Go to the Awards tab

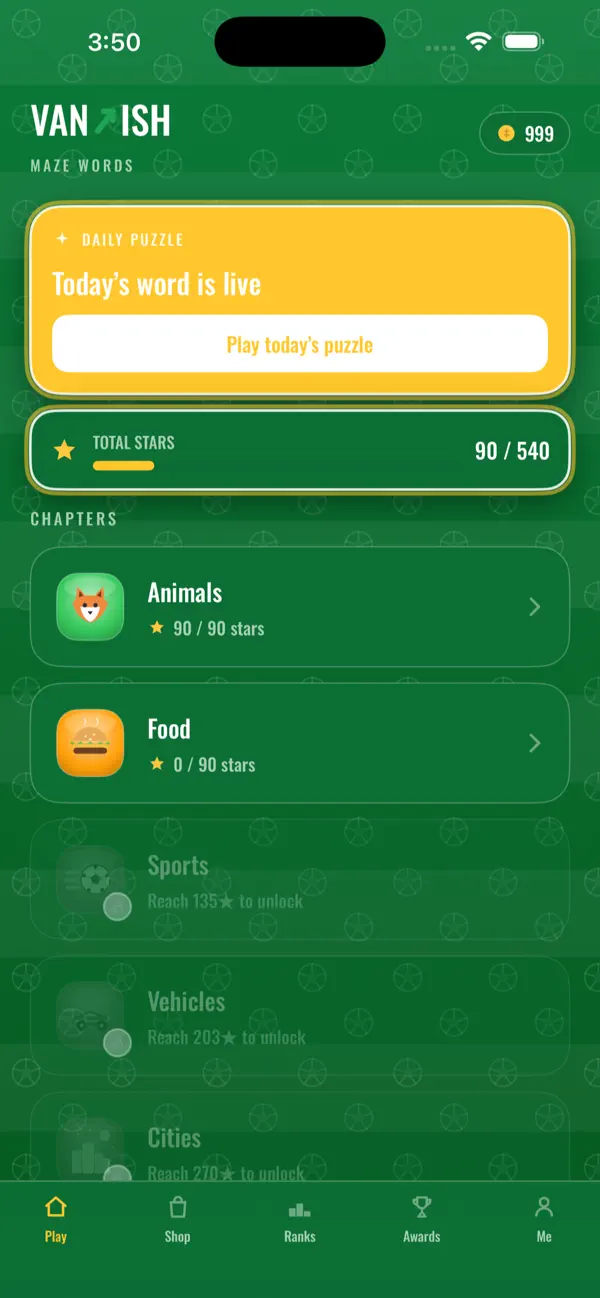422,1220
